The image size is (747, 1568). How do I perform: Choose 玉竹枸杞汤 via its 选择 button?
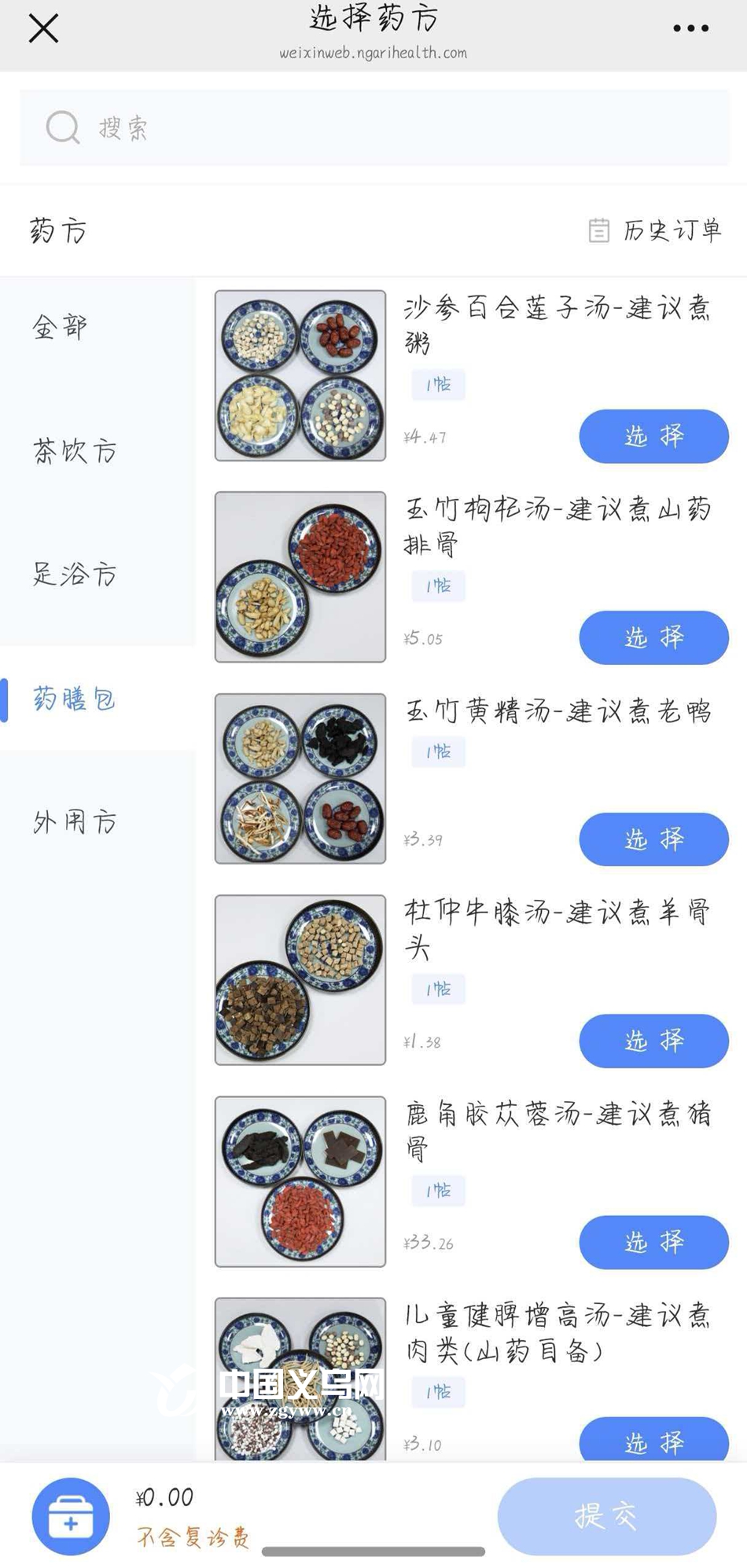[653, 637]
